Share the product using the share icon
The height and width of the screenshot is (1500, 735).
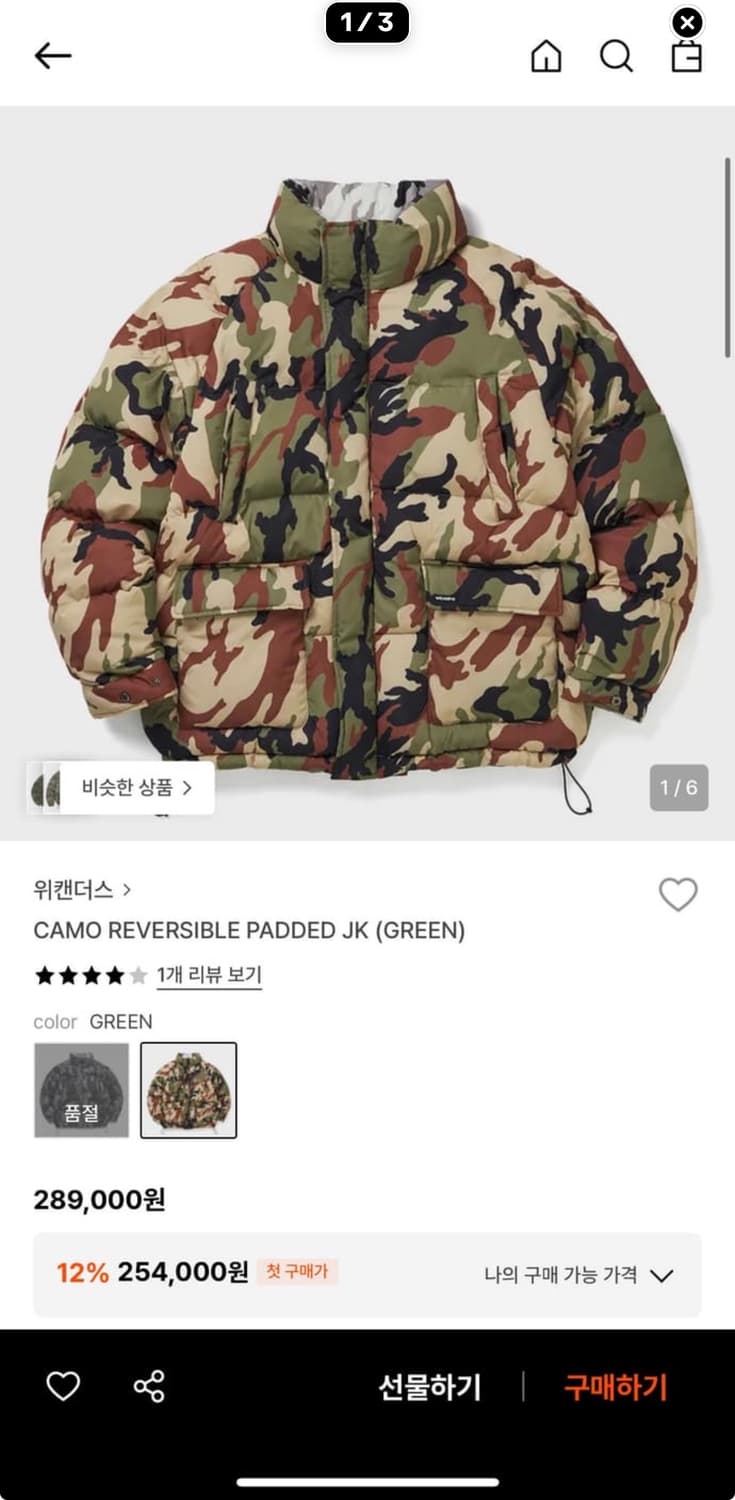tap(147, 1387)
